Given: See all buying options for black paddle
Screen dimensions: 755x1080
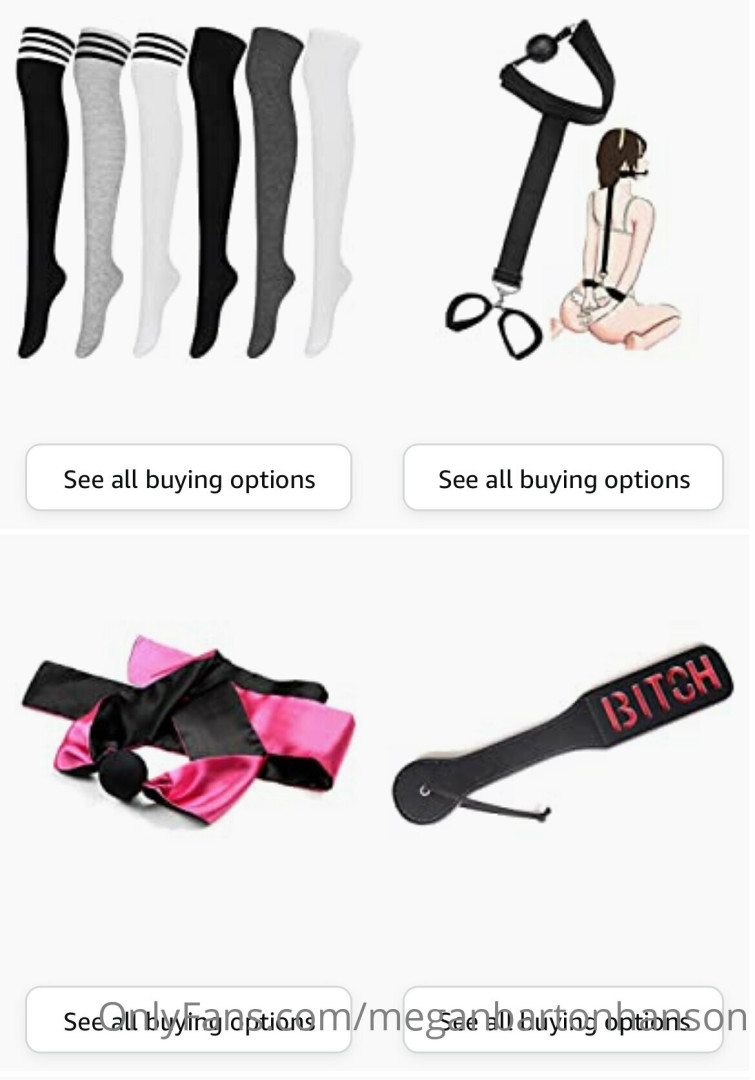Looking at the screenshot, I should (563, 1020).
